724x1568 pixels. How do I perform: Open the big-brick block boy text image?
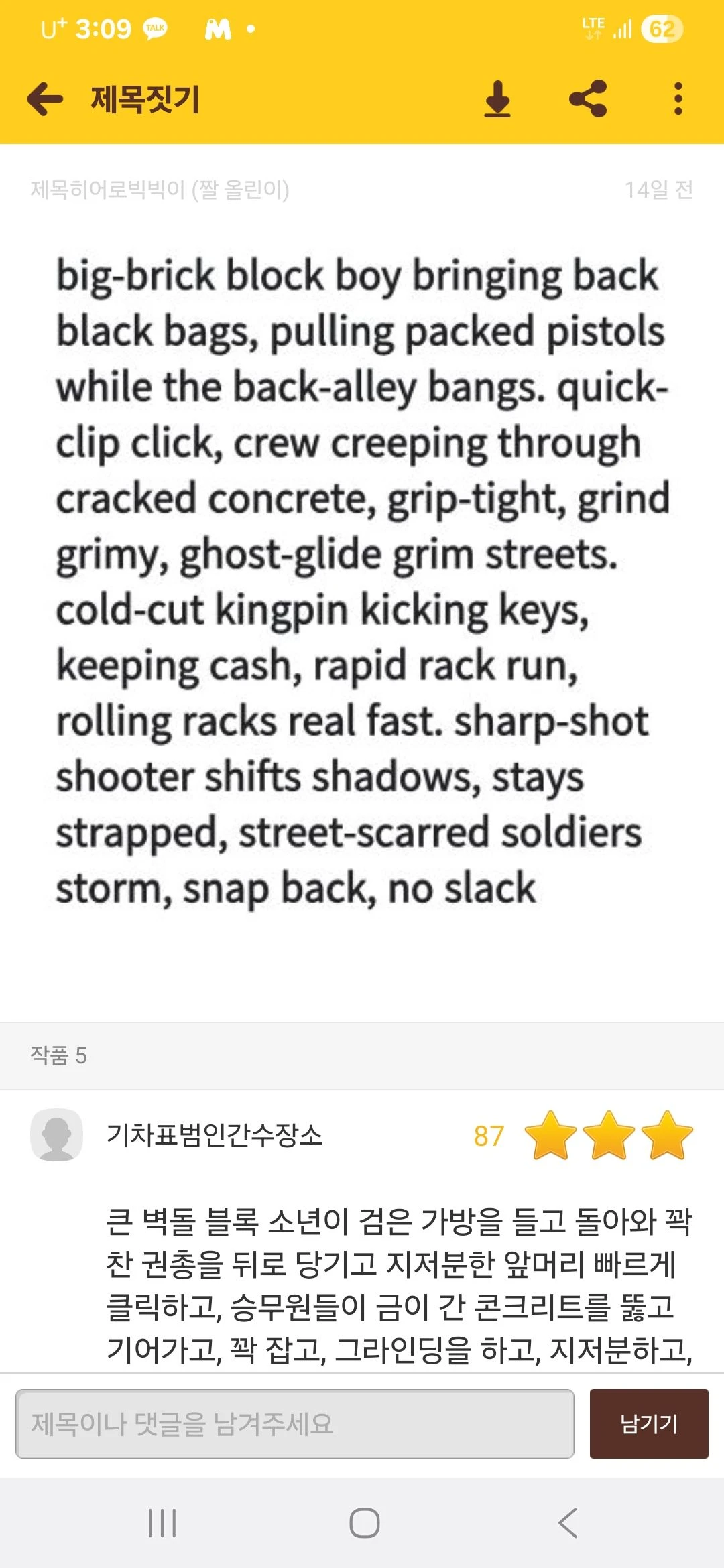click(x=362, y=582)
